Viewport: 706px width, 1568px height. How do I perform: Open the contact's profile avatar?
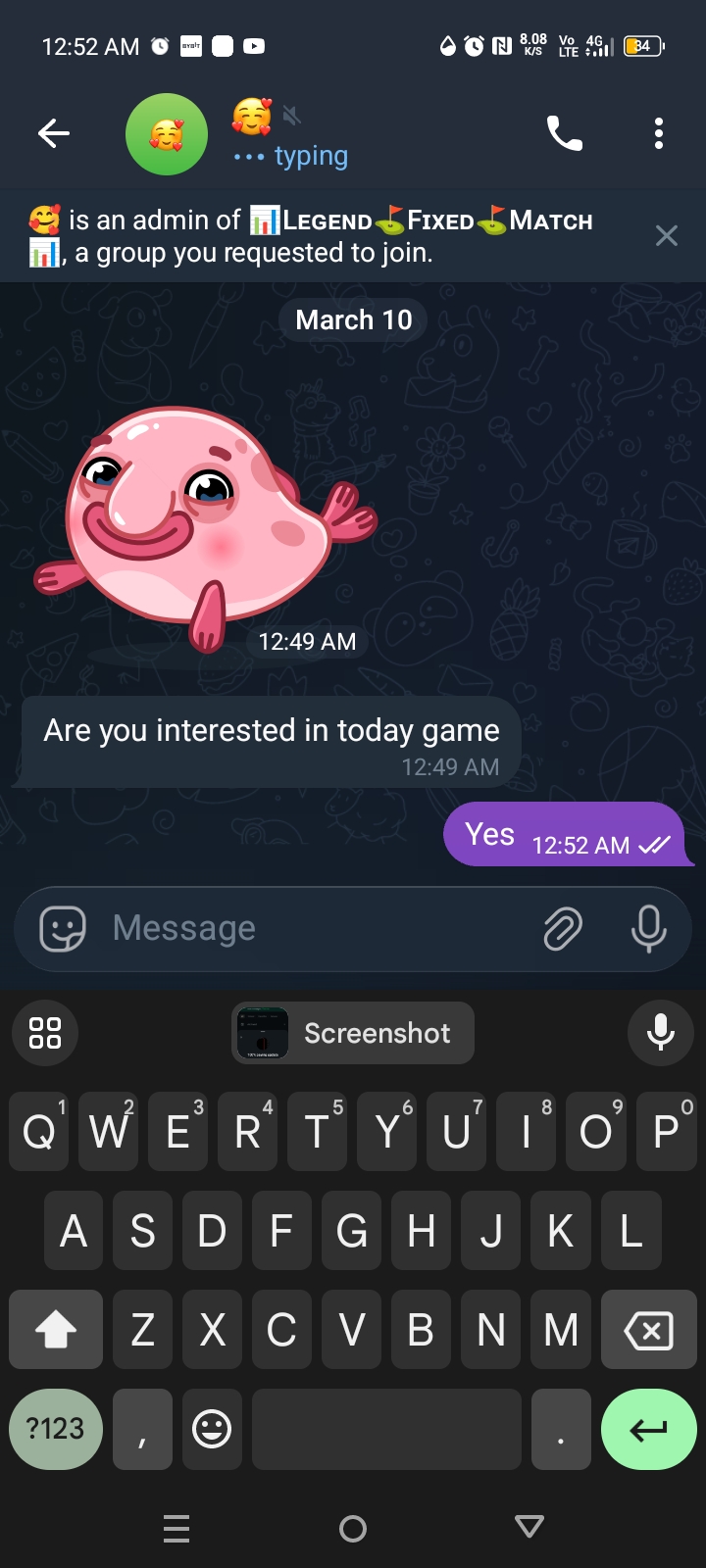click(167, 134)
